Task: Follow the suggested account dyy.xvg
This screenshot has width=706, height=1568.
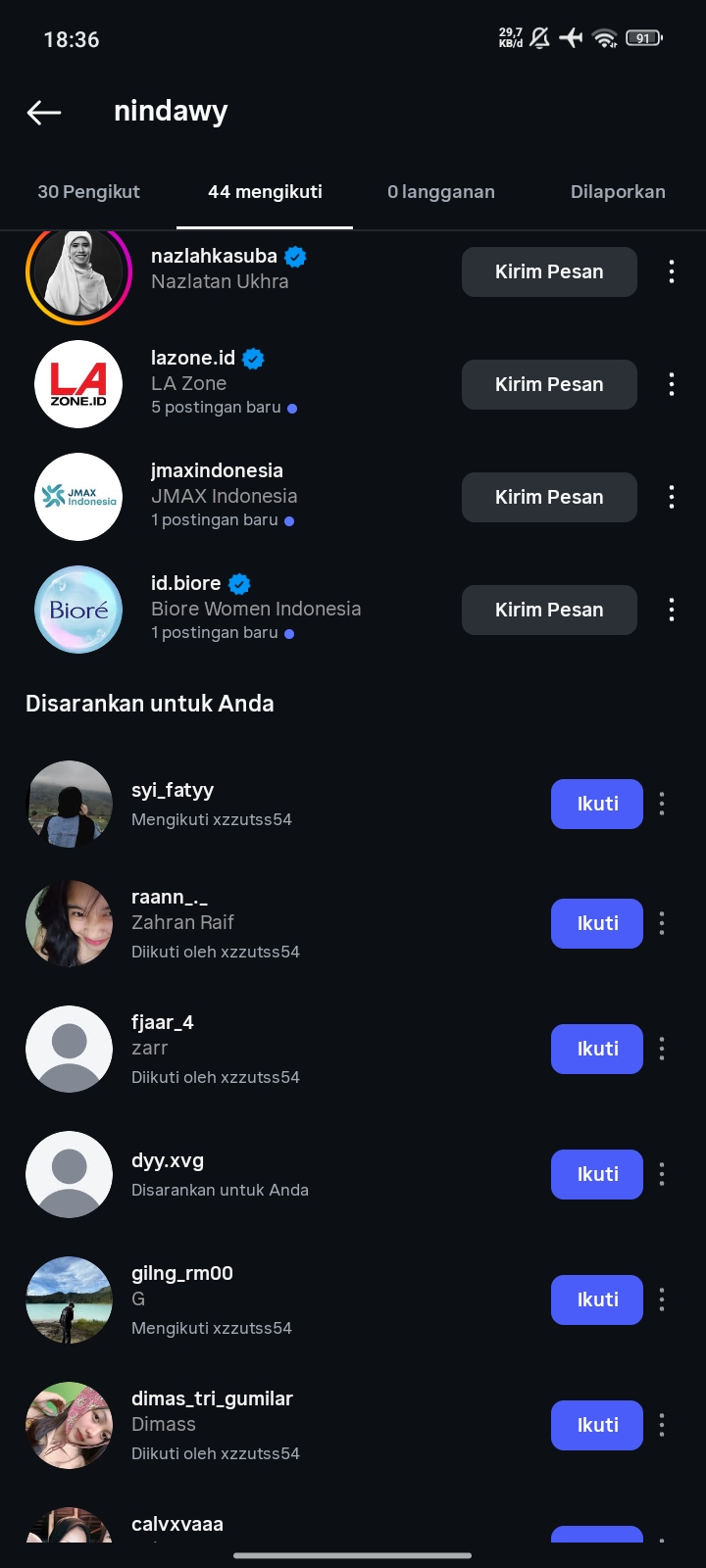Action: [596, 1174]
